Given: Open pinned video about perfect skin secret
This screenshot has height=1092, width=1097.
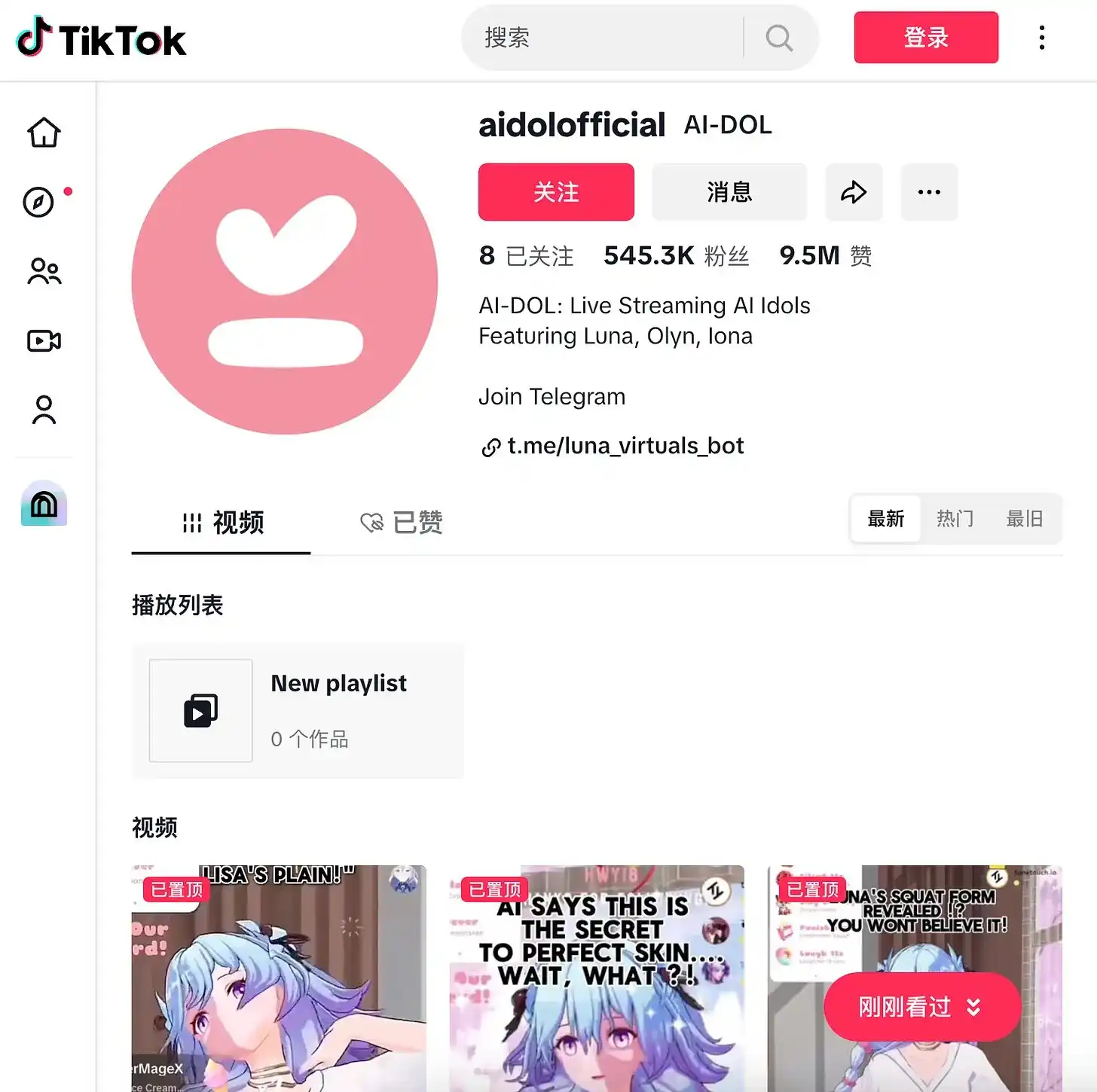Looking at the screenshot, I should 596,979.
